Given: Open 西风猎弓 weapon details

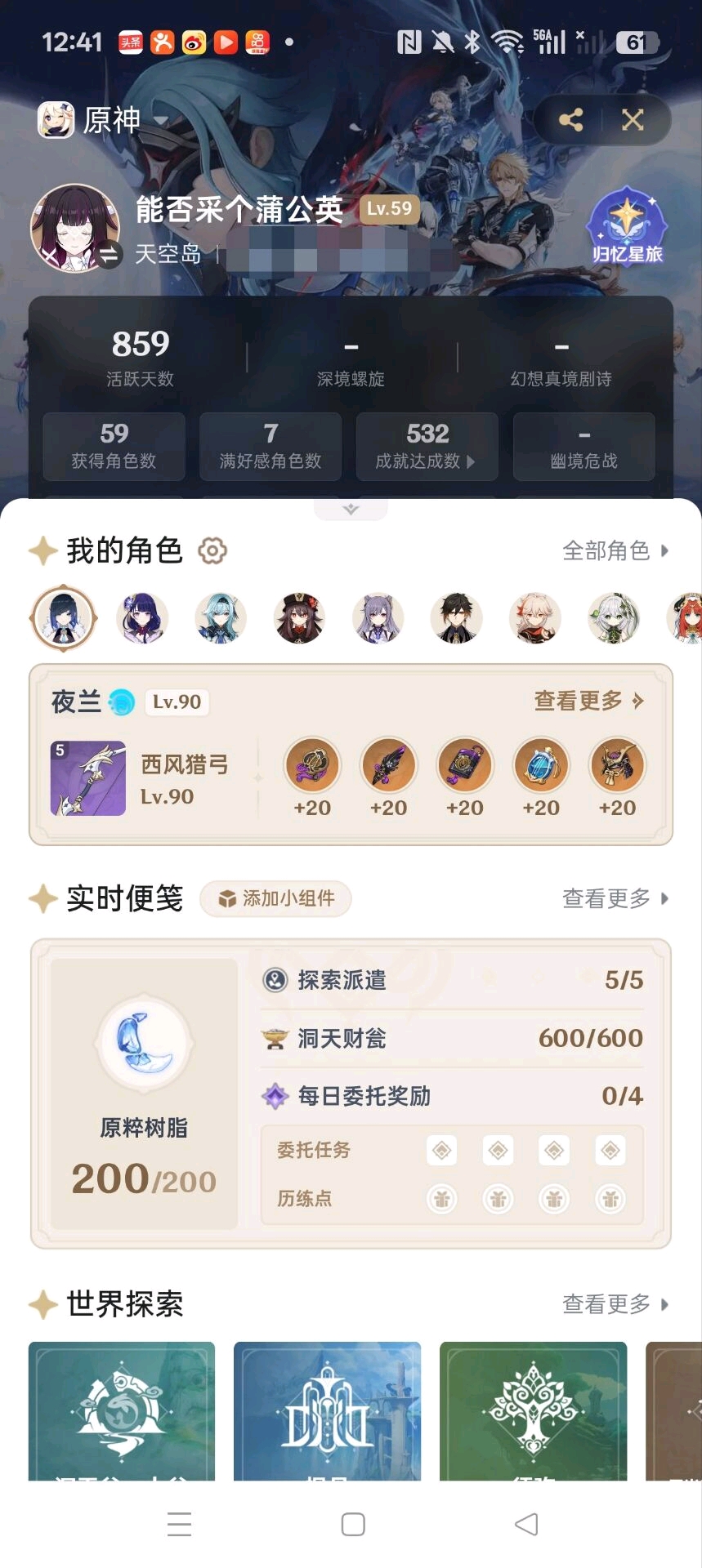Looking at the screenshot, I should 88,778.
